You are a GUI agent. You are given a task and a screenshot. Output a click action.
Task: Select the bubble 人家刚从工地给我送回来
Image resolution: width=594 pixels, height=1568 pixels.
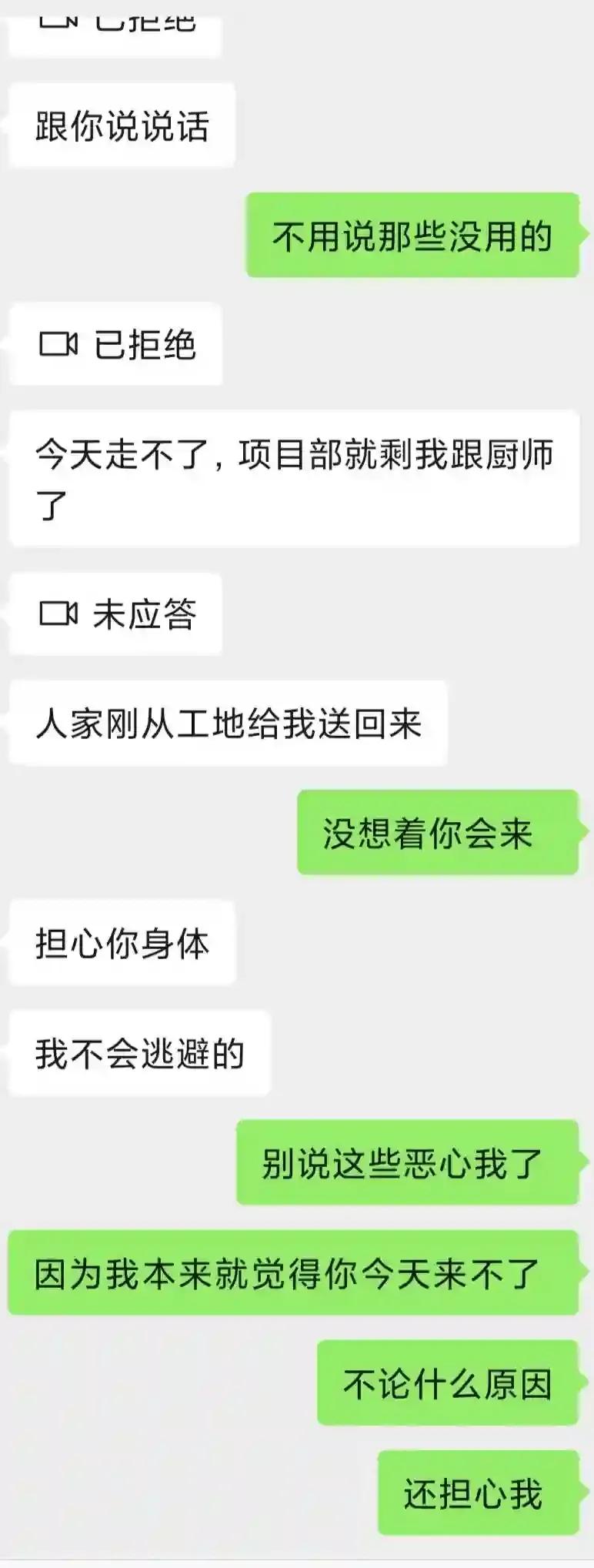(228, 722)
